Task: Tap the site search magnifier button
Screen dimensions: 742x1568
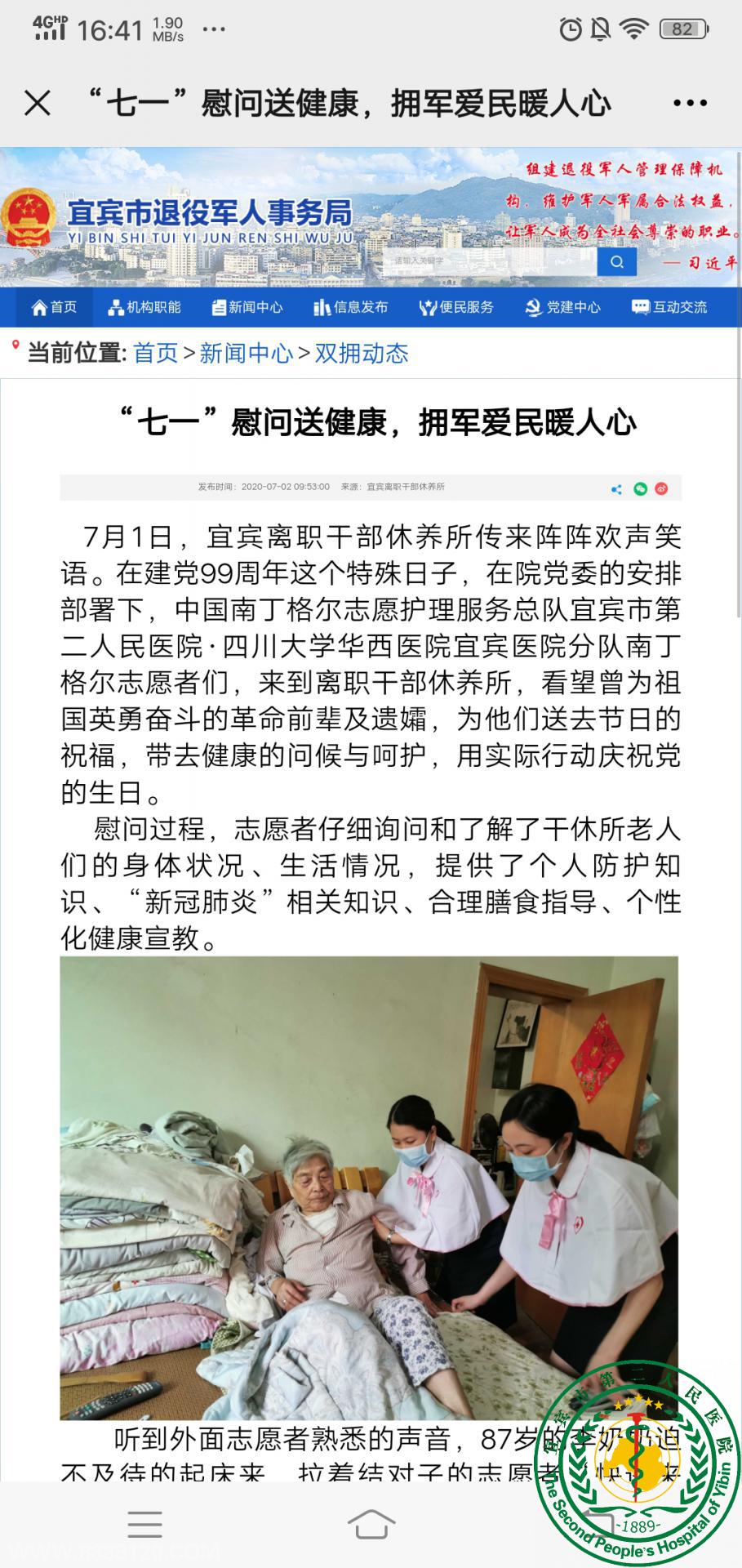Action: pyautogui.click(x=616, y=261)
